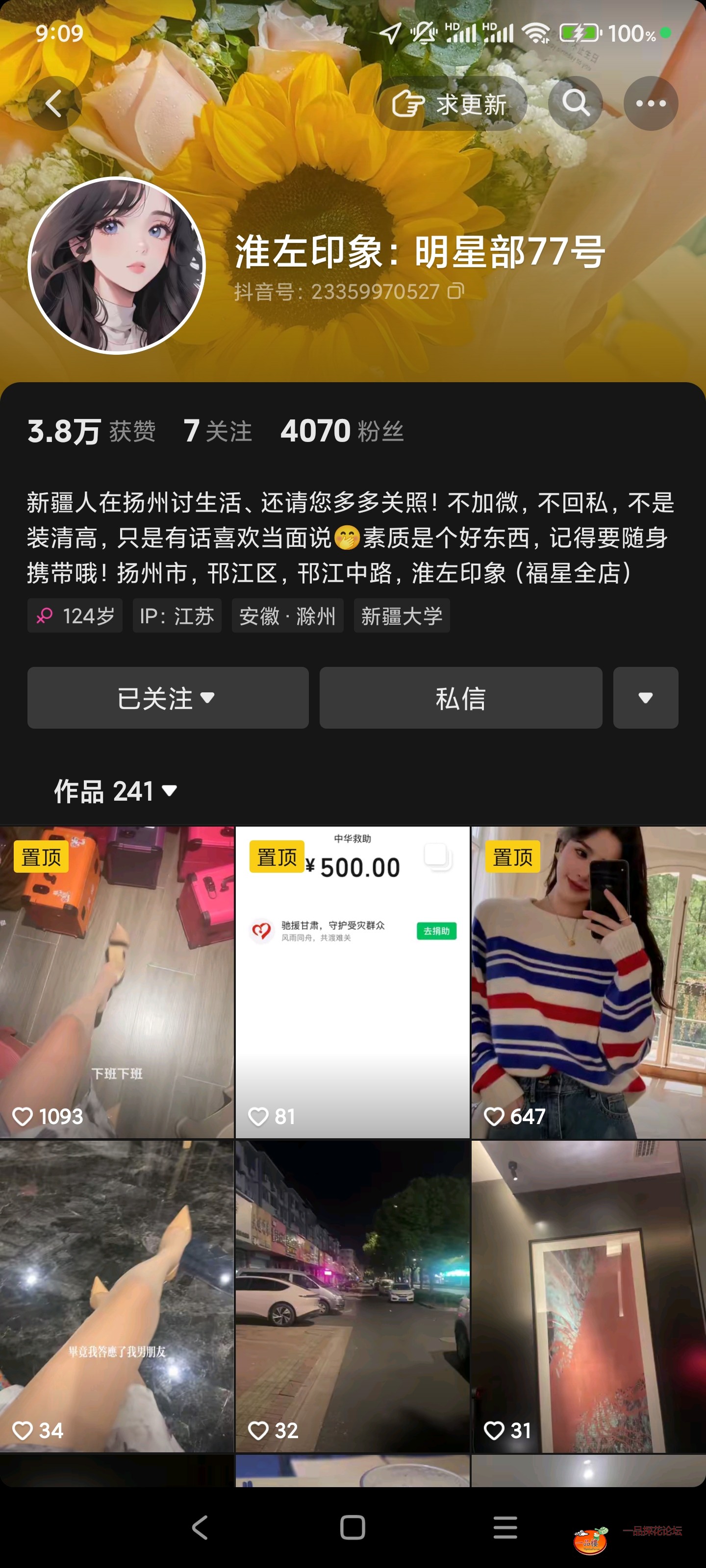Tap the system home button
The height and width of the screenshot is (1568, 706).
point(353,1528)
